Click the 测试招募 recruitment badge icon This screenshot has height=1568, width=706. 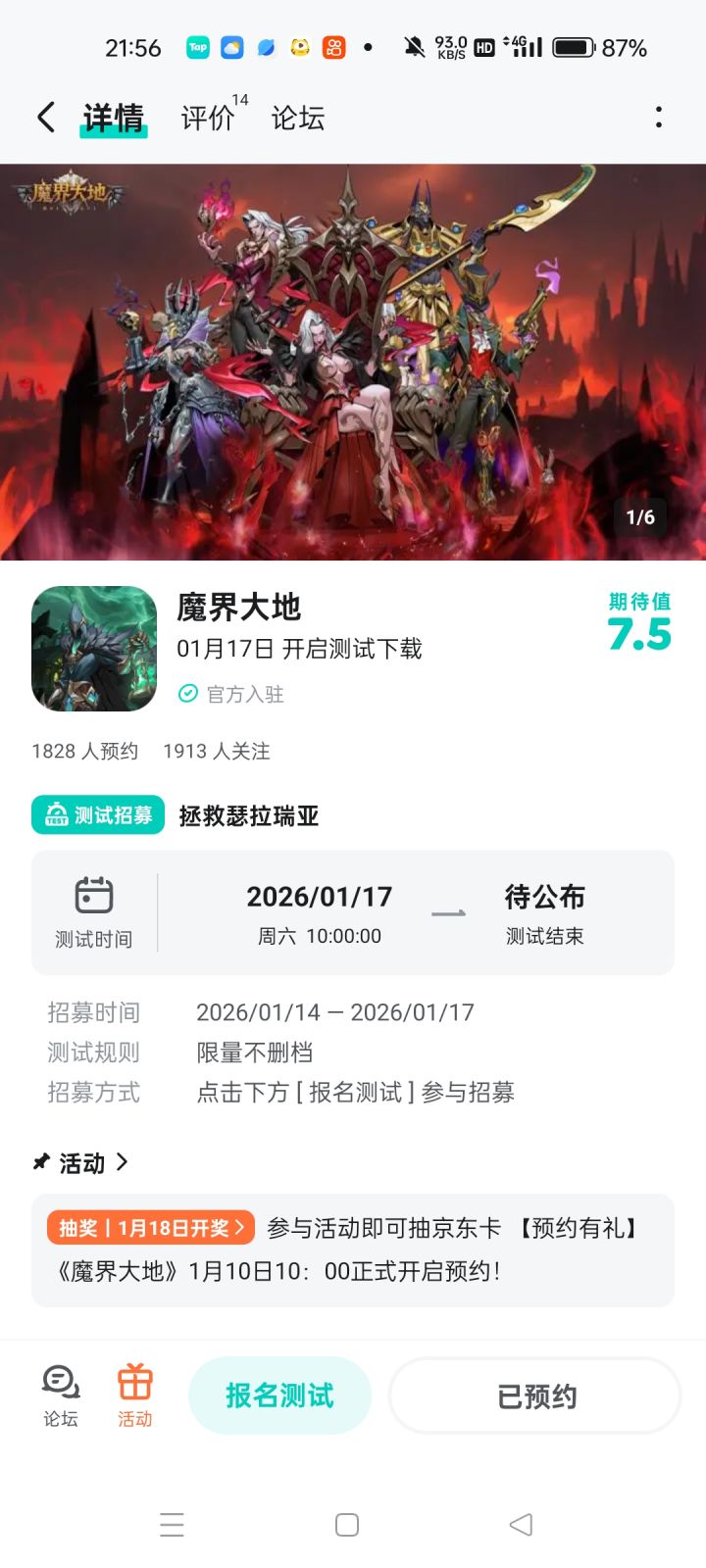[57, 814]
